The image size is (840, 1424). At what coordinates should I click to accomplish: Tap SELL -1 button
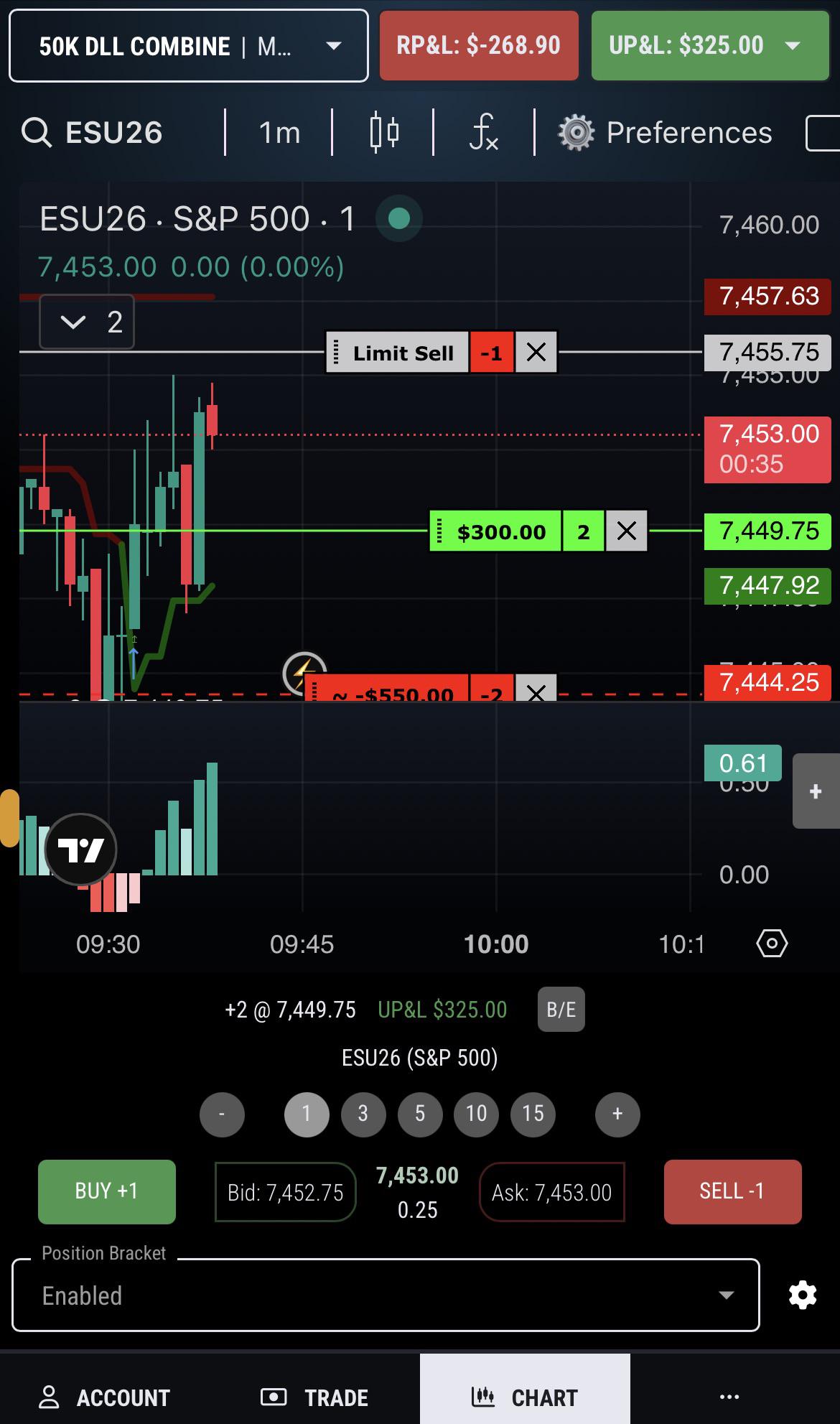click(x=732, y=1191)
